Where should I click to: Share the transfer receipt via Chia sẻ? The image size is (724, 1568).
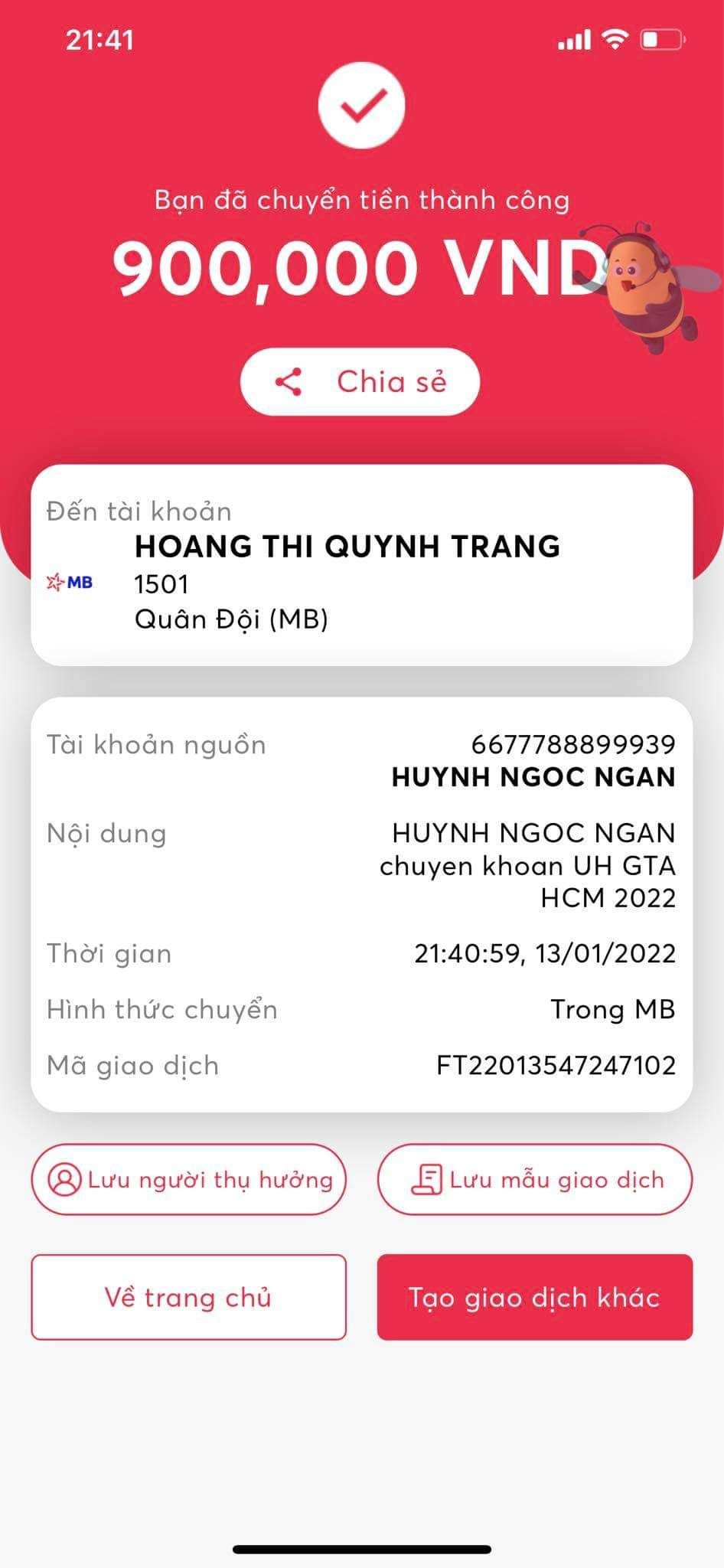point(360,382)
